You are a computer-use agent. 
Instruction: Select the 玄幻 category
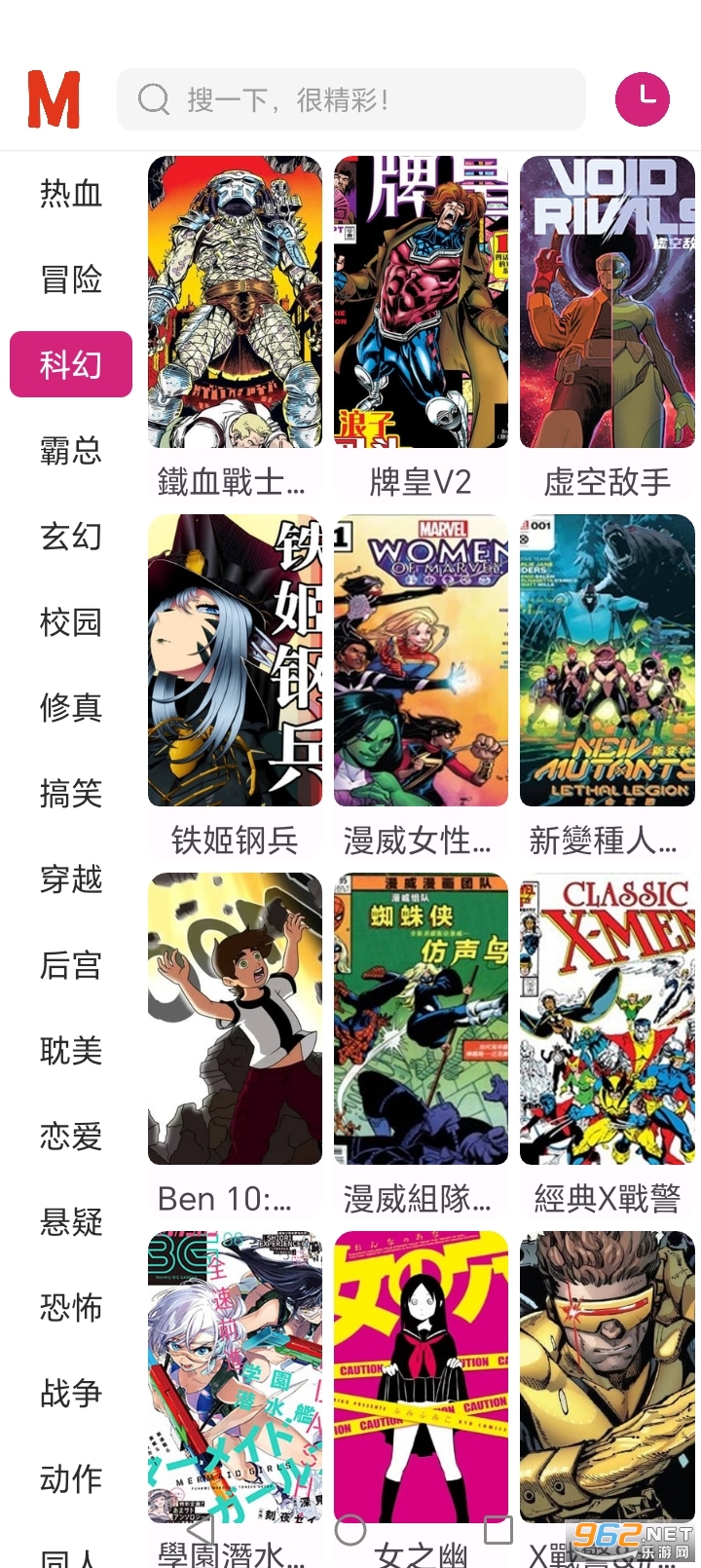coord(70,536)
